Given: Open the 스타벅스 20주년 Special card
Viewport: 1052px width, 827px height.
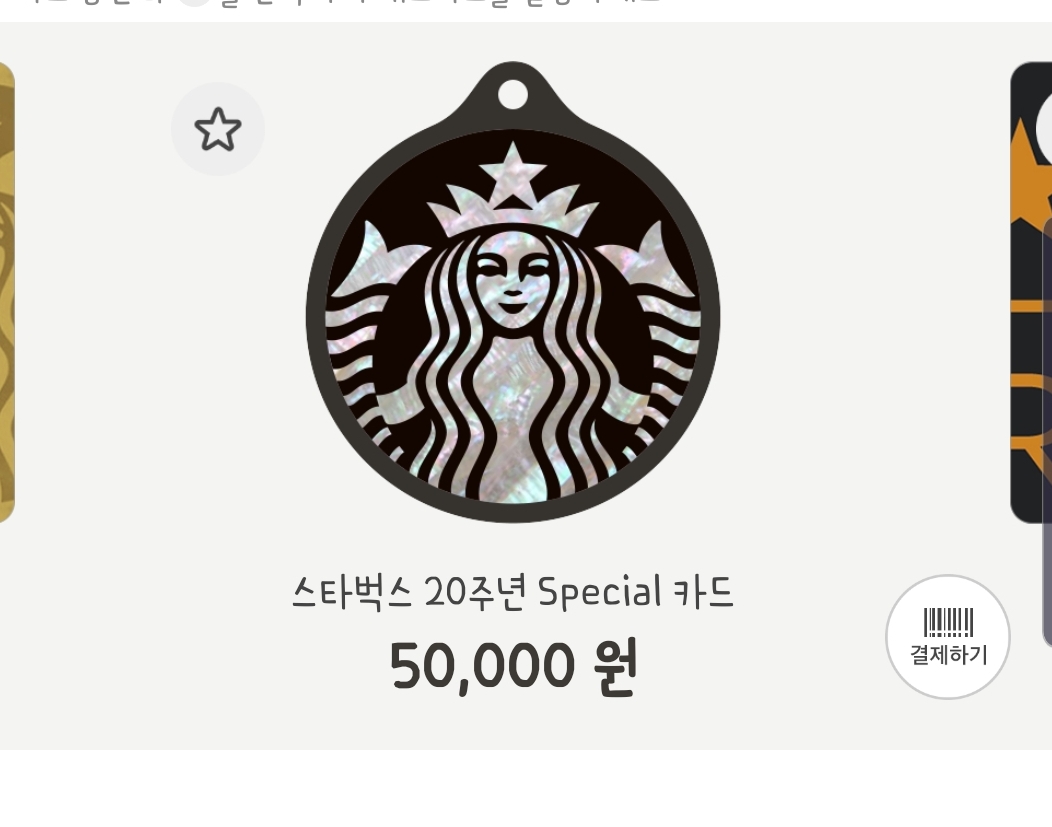Looking at the screenshot, I should point(513,300).
